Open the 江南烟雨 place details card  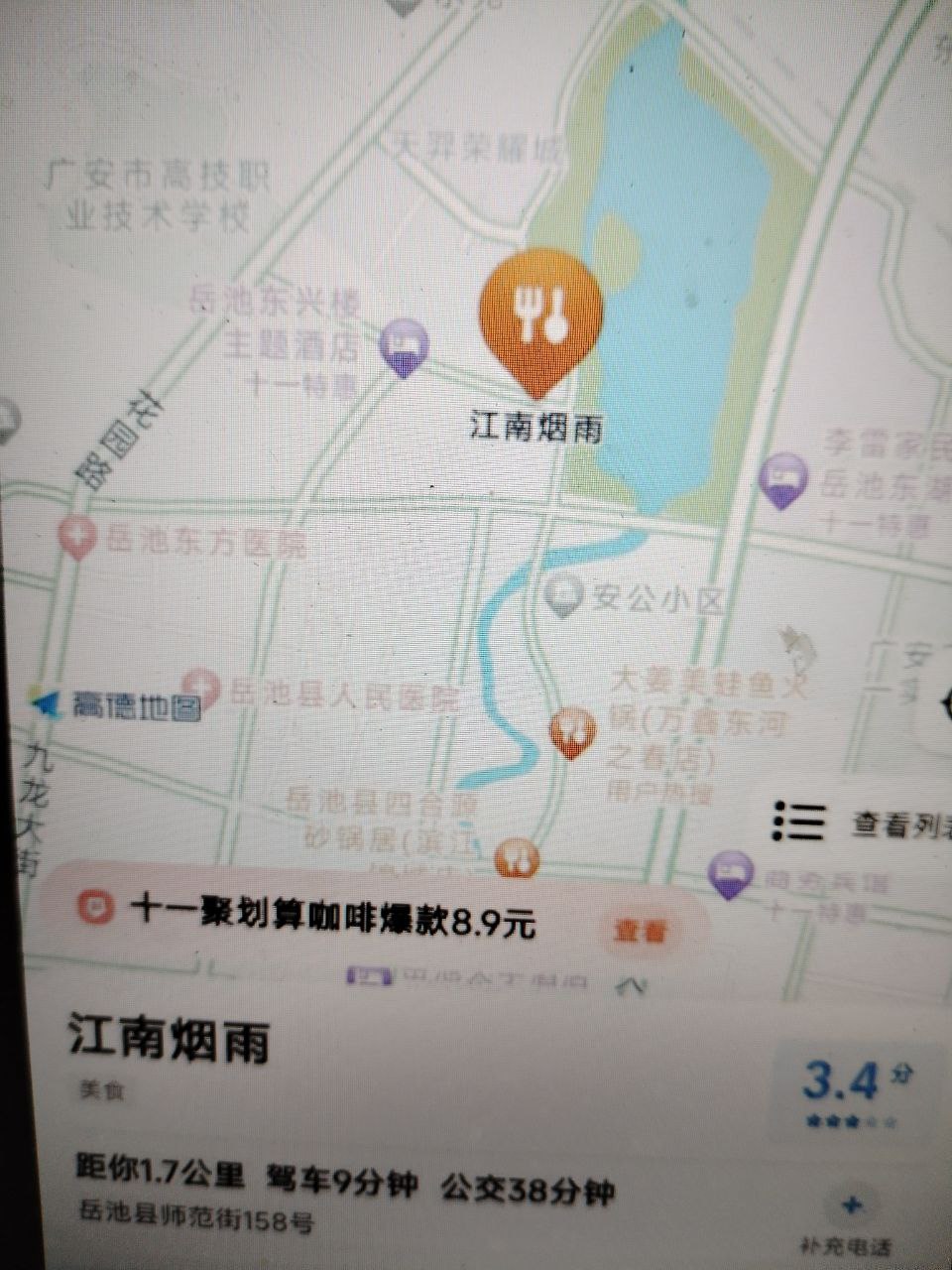point(170,1041)
